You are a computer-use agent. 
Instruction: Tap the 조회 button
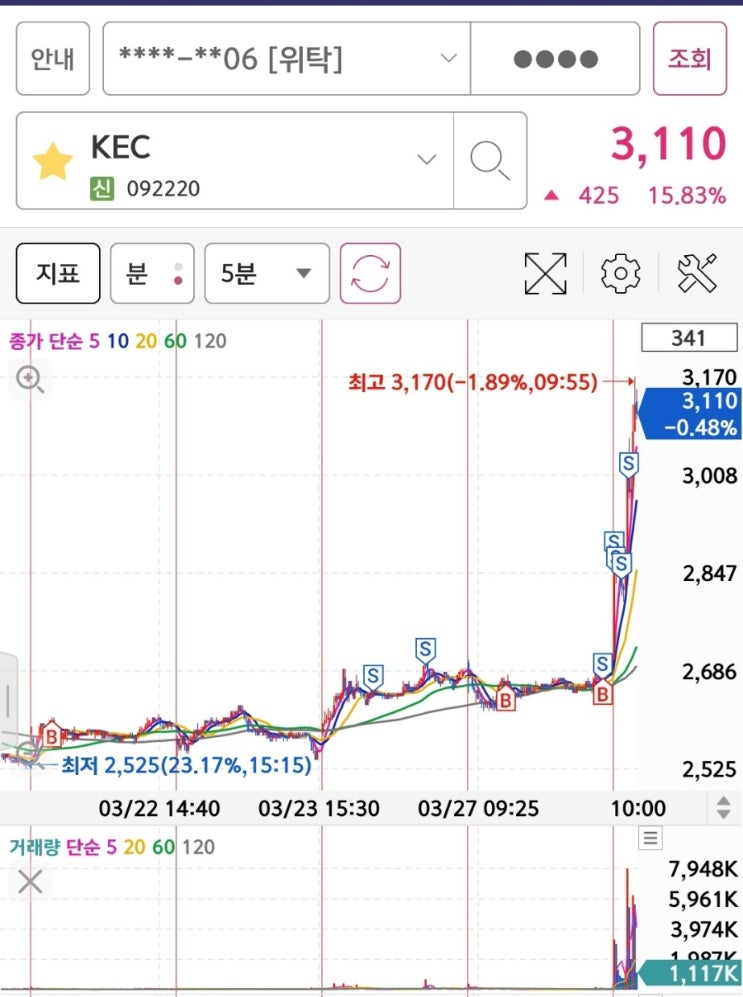(689, 59)
